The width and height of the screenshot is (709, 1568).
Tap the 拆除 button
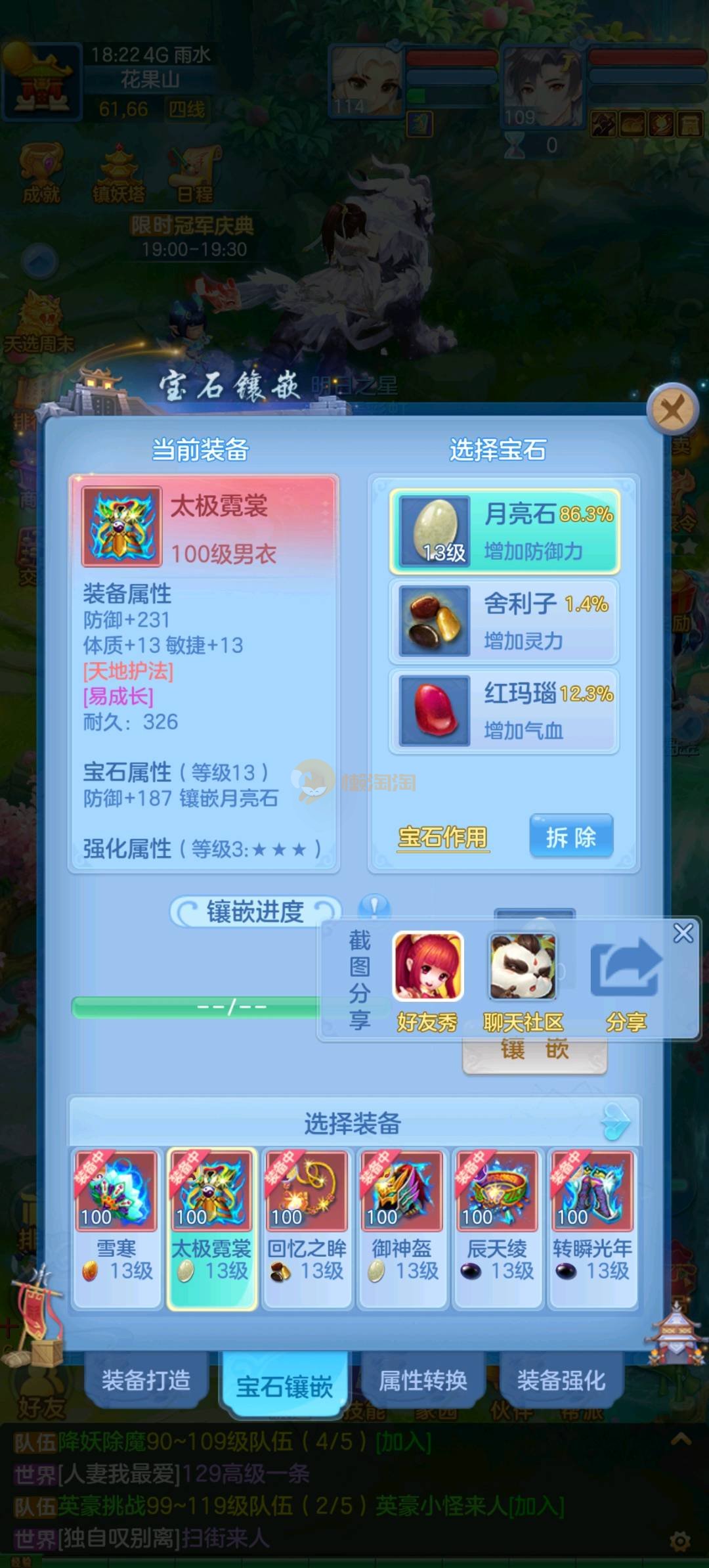point(571,837)
